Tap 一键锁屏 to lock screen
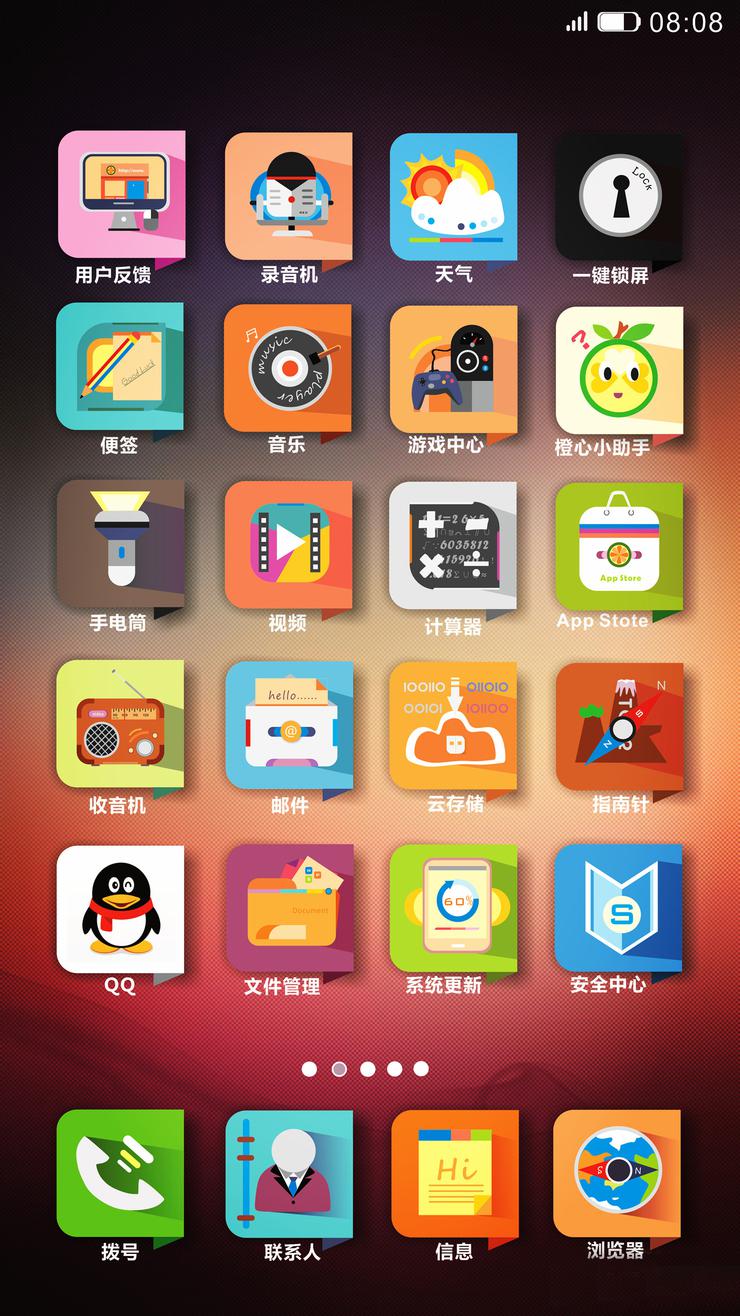The height and width of the screenshot is (1316, 740). 619,196
